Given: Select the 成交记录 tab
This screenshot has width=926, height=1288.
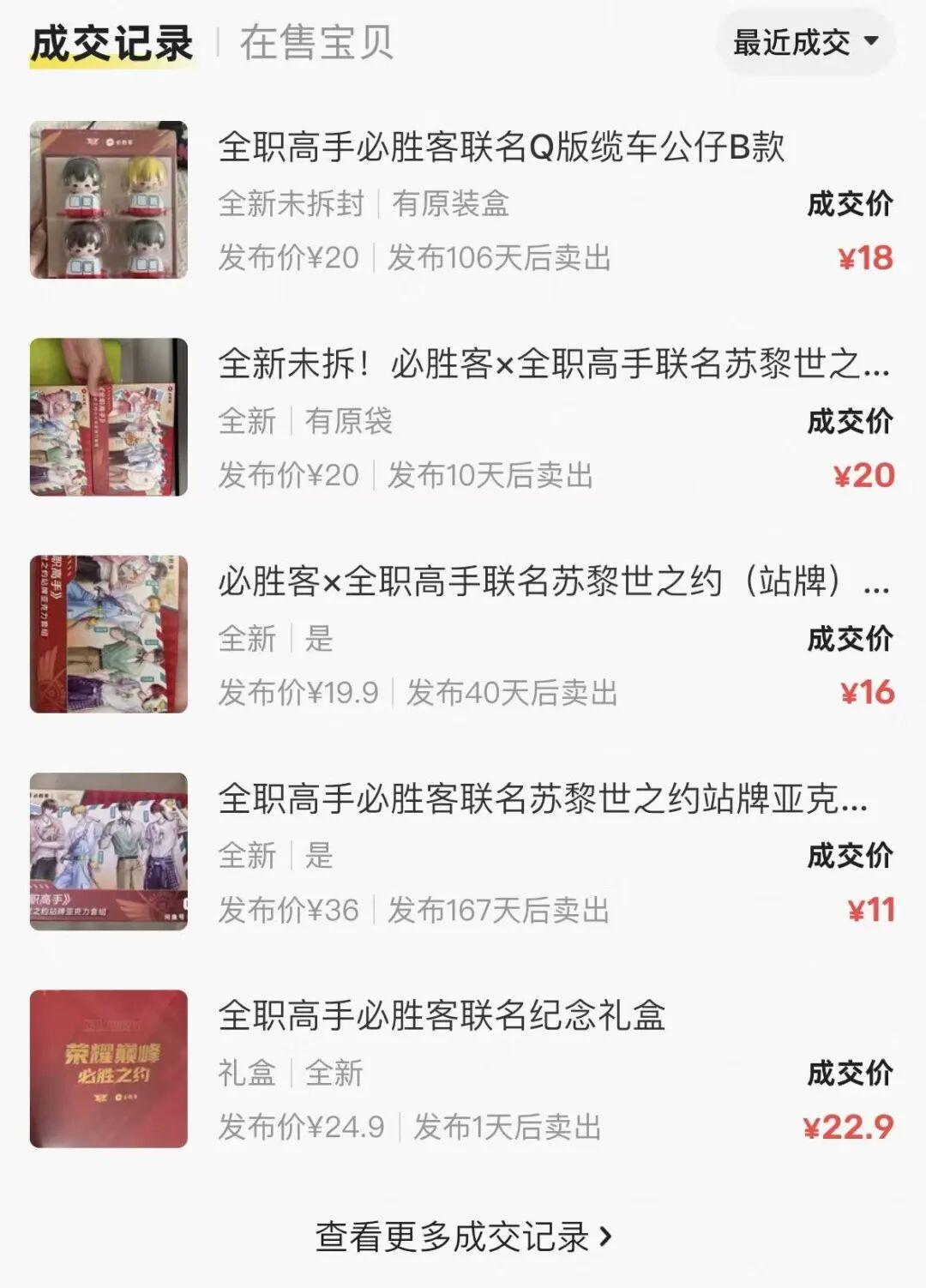Looking at the screenshot, I should [111, 43].
